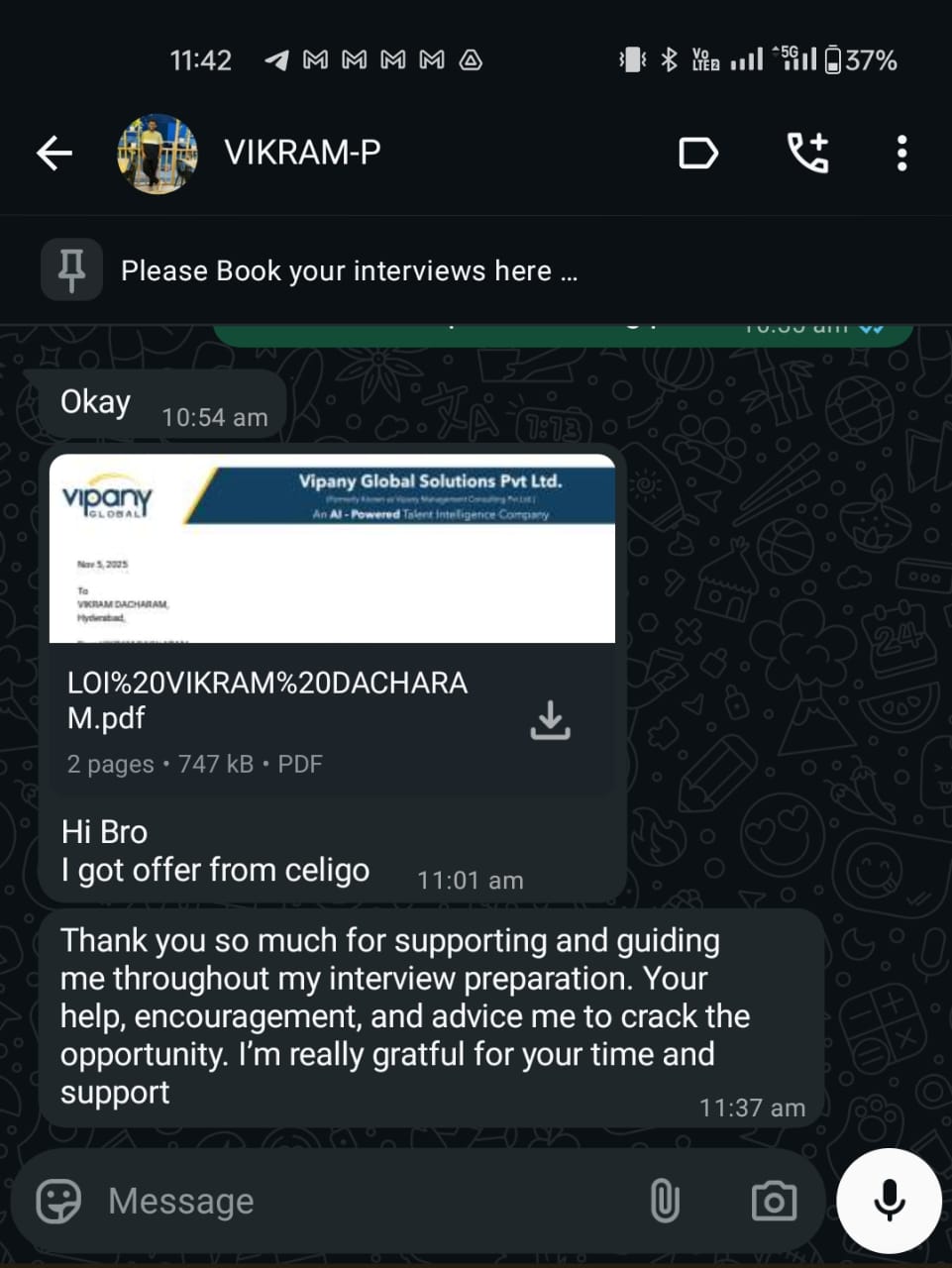Tap VIKRAM-P contact name to view info
The width and height of the screenshot is (952, 1268).
click(x=302, y=153)
